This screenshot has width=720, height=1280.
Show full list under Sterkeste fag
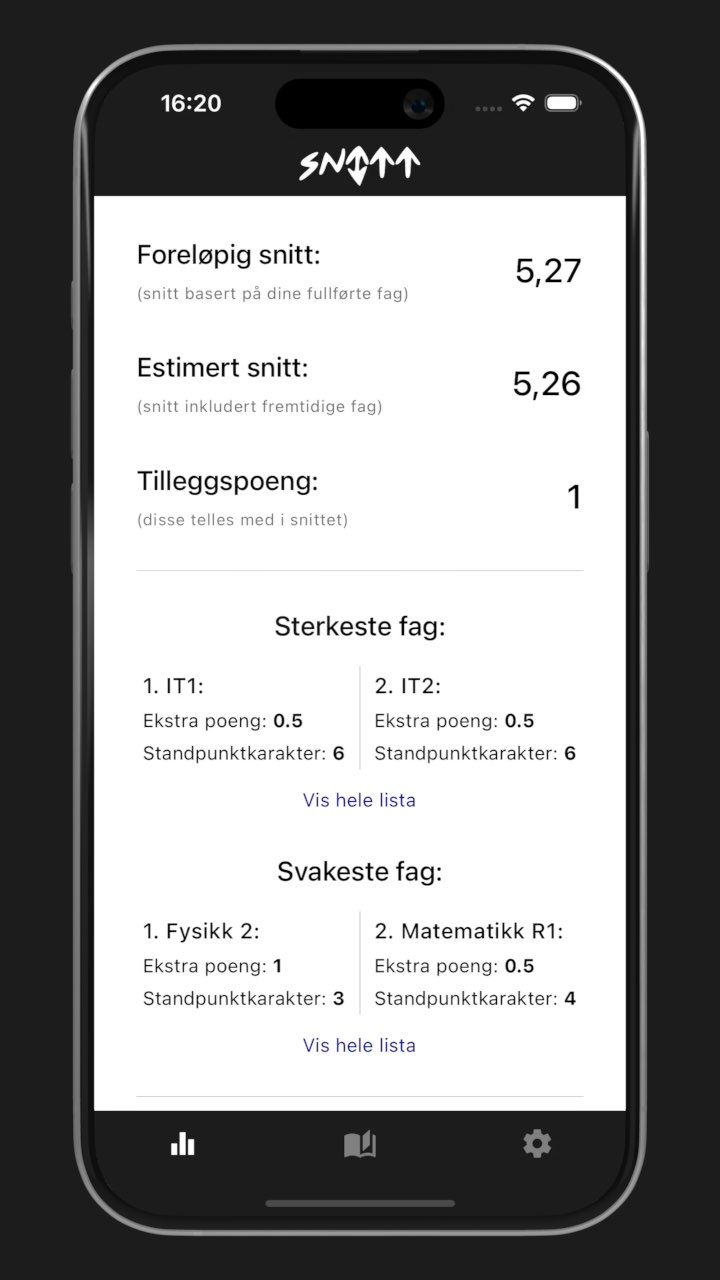[359, 800]
